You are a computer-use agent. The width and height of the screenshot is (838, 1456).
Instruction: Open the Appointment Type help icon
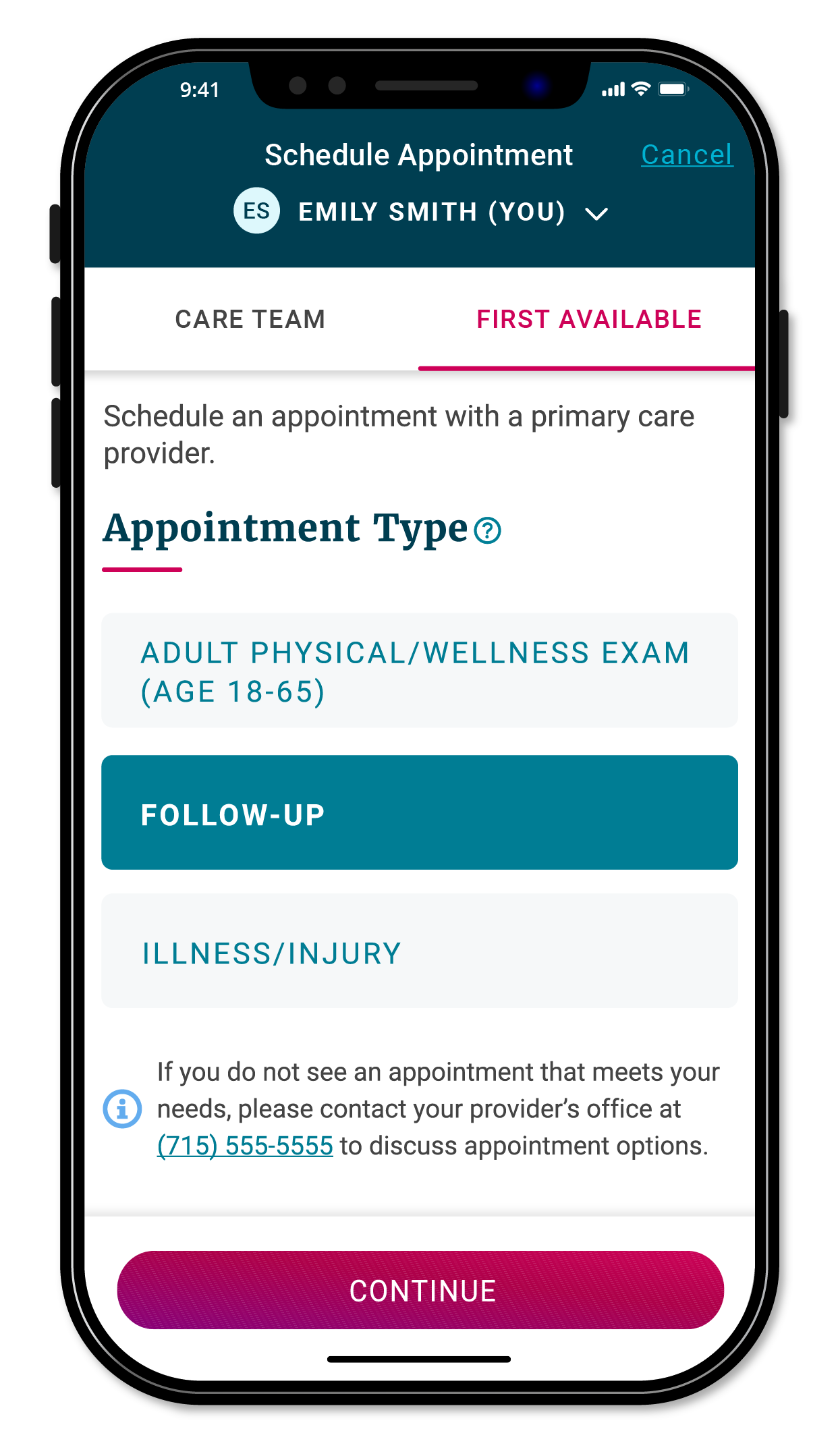click(x=488, y=530)
